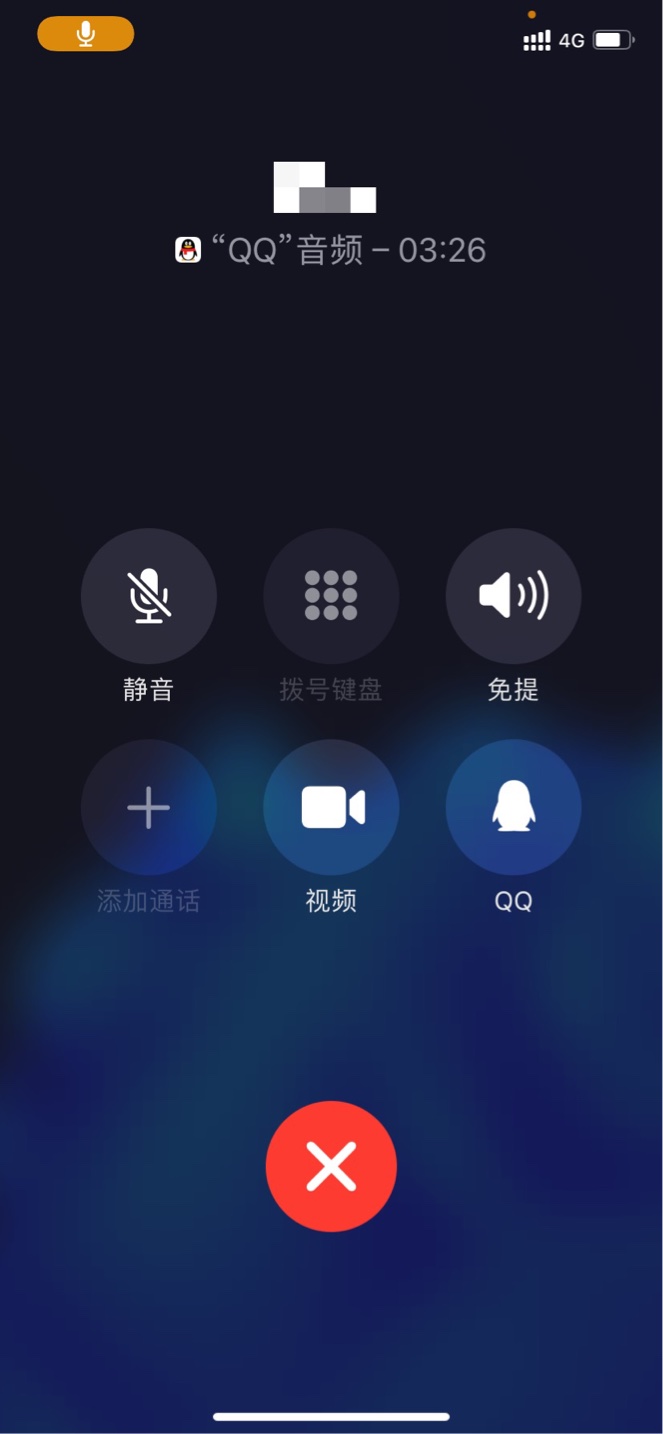End the call with the red button
The height and width of the screenshot is (1434, 663).
click(331, 1166)
